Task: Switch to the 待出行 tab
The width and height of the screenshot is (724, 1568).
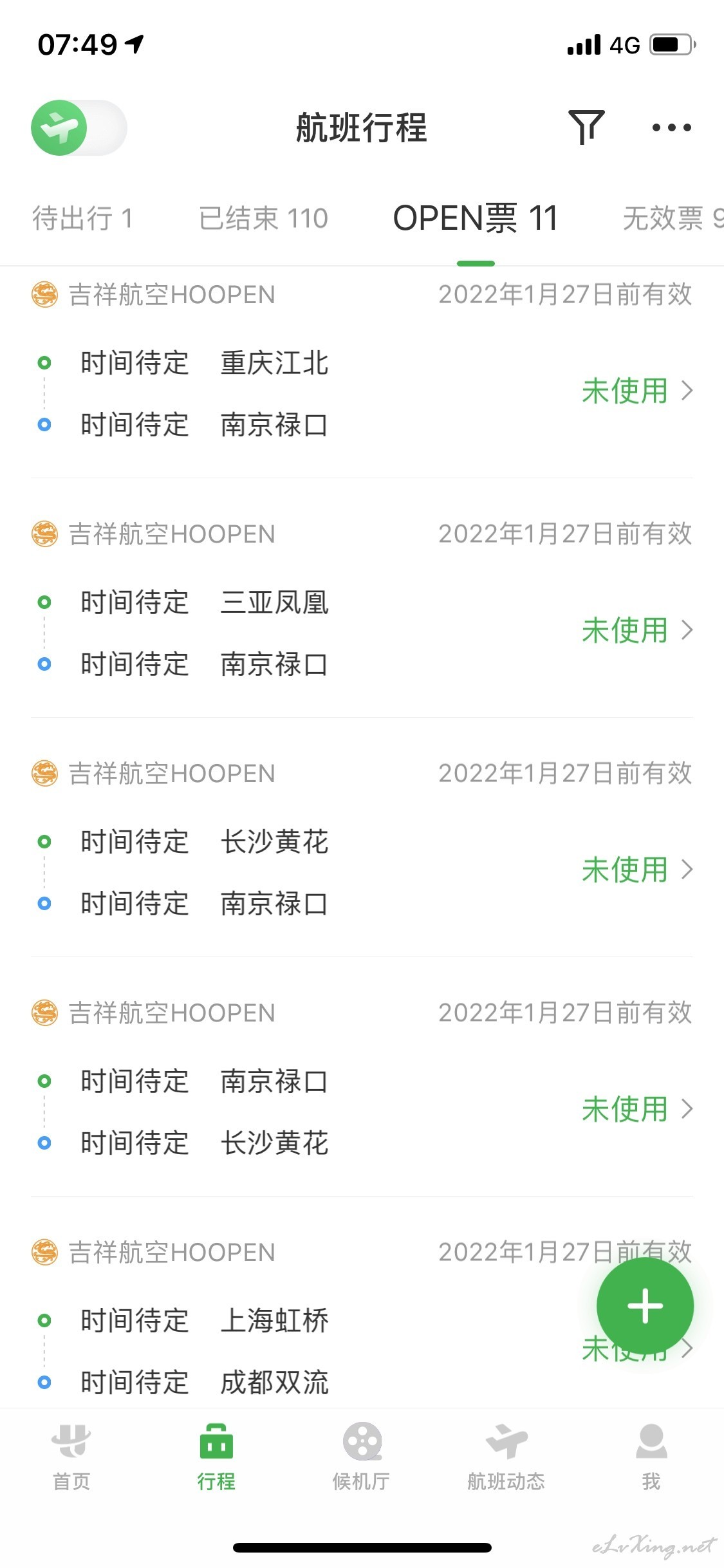Action: [x=82, y=218]
